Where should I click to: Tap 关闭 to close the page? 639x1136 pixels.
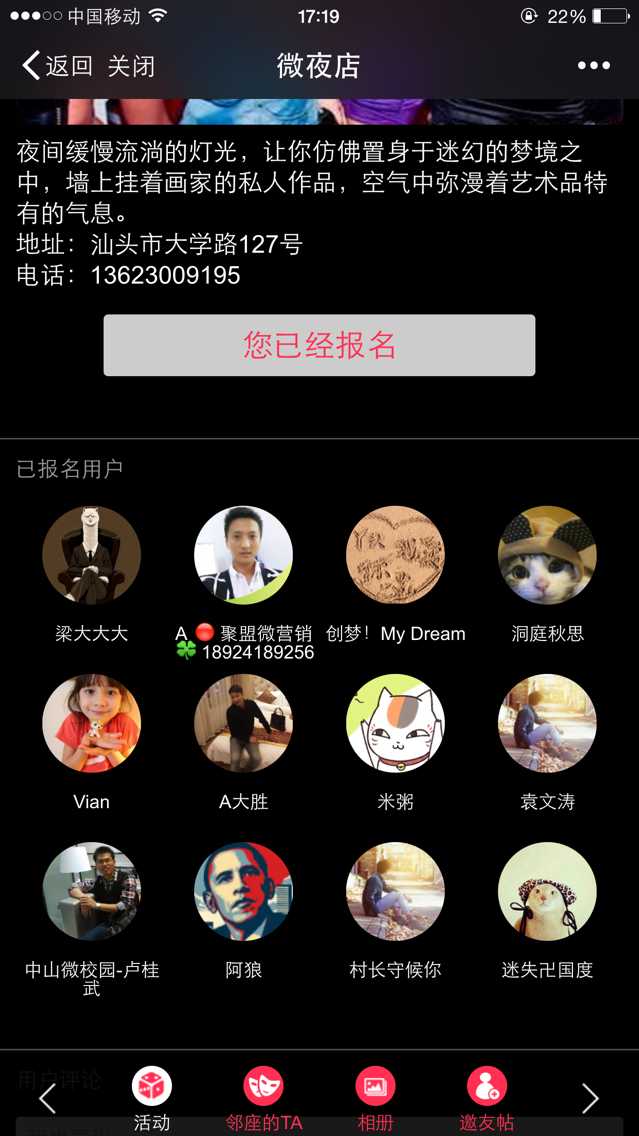coord(131,66)
